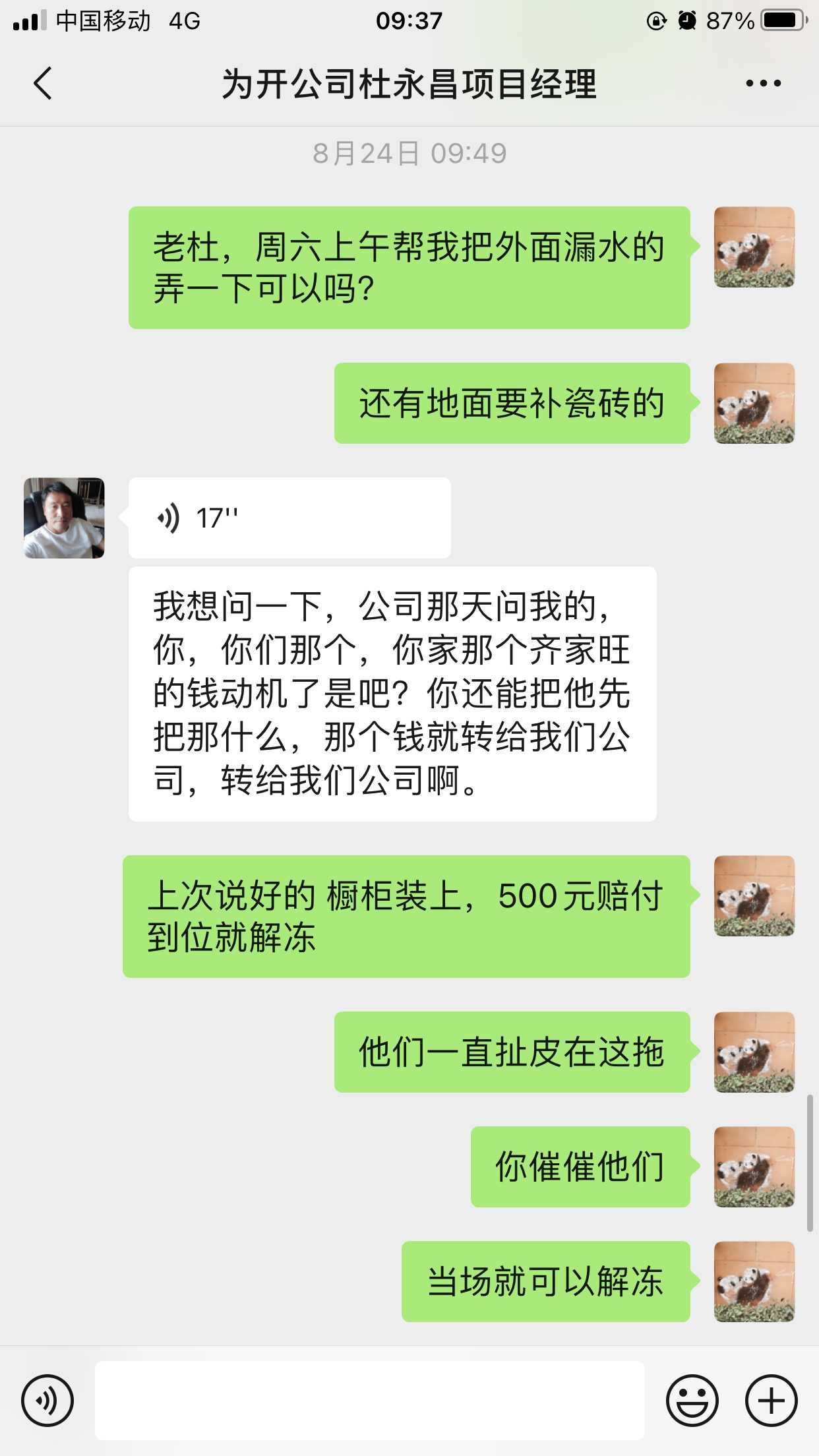Focus the message text field

(369, 1401)
